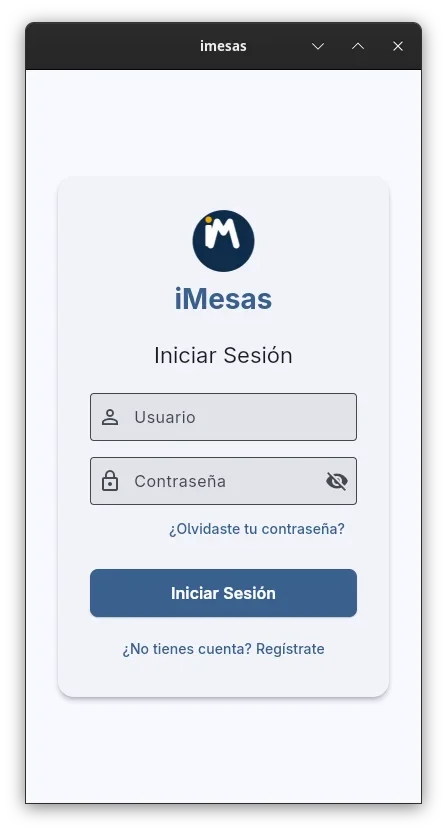
Task: Toggle password visibility eye icon
Action: 337,481
